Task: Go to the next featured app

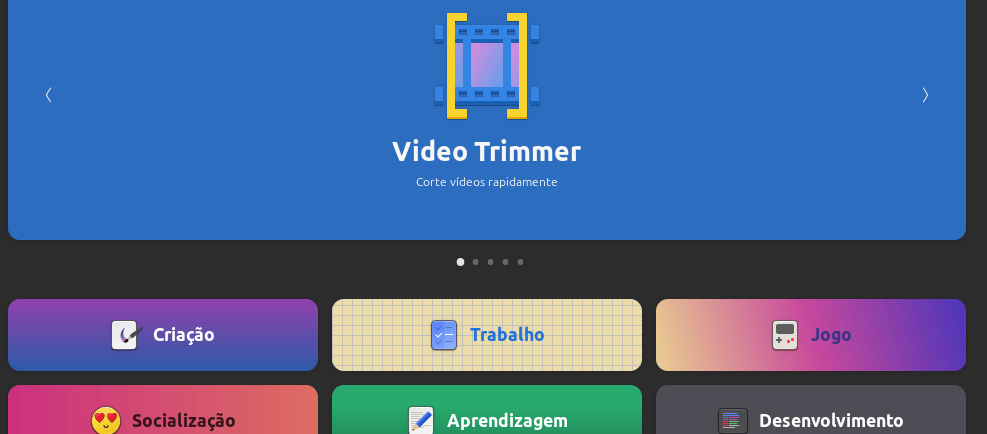Action: click(925, 95)
